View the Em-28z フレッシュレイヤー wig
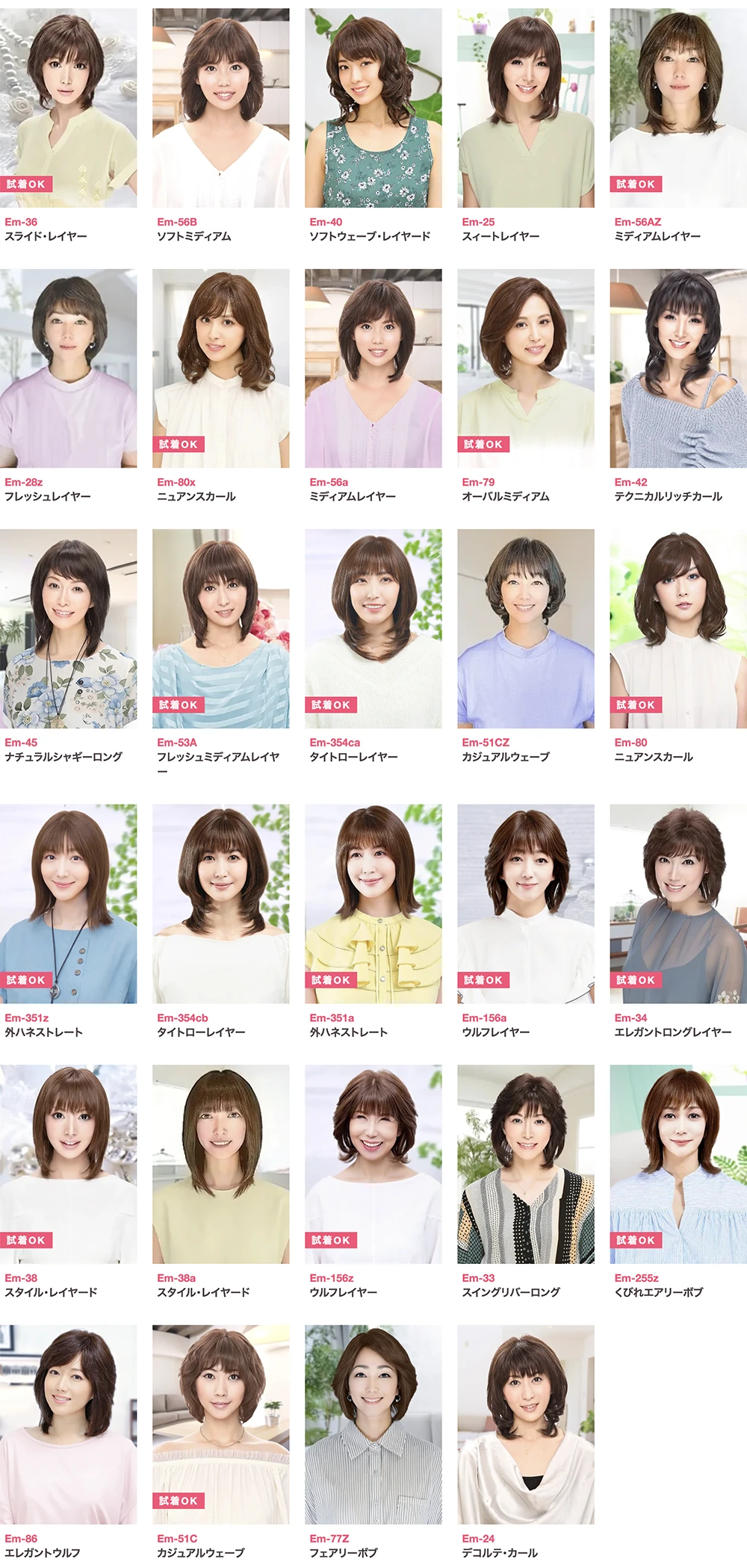The width and height of the screenshot is (747, 1568). tap(68, 368)
